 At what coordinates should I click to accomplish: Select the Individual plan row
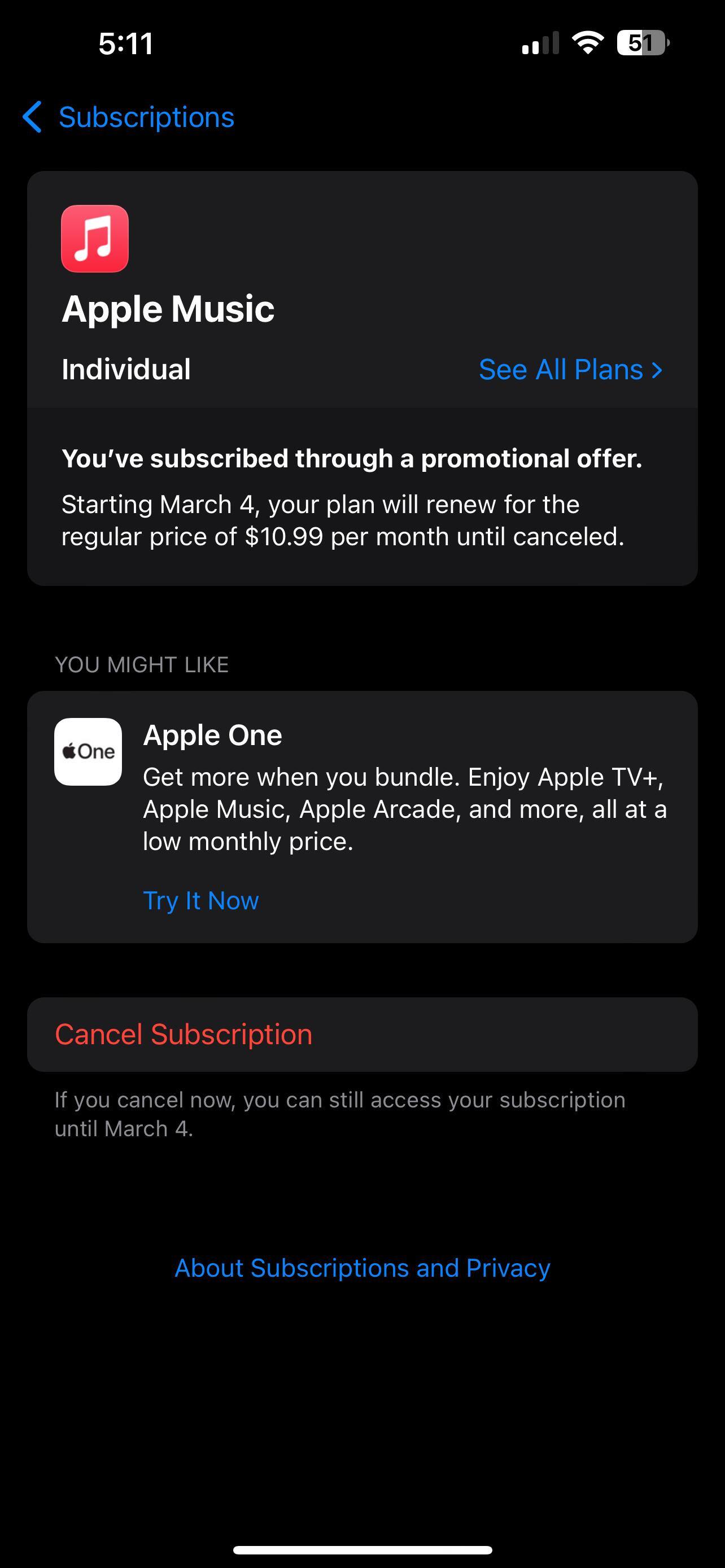coord(126,369)
